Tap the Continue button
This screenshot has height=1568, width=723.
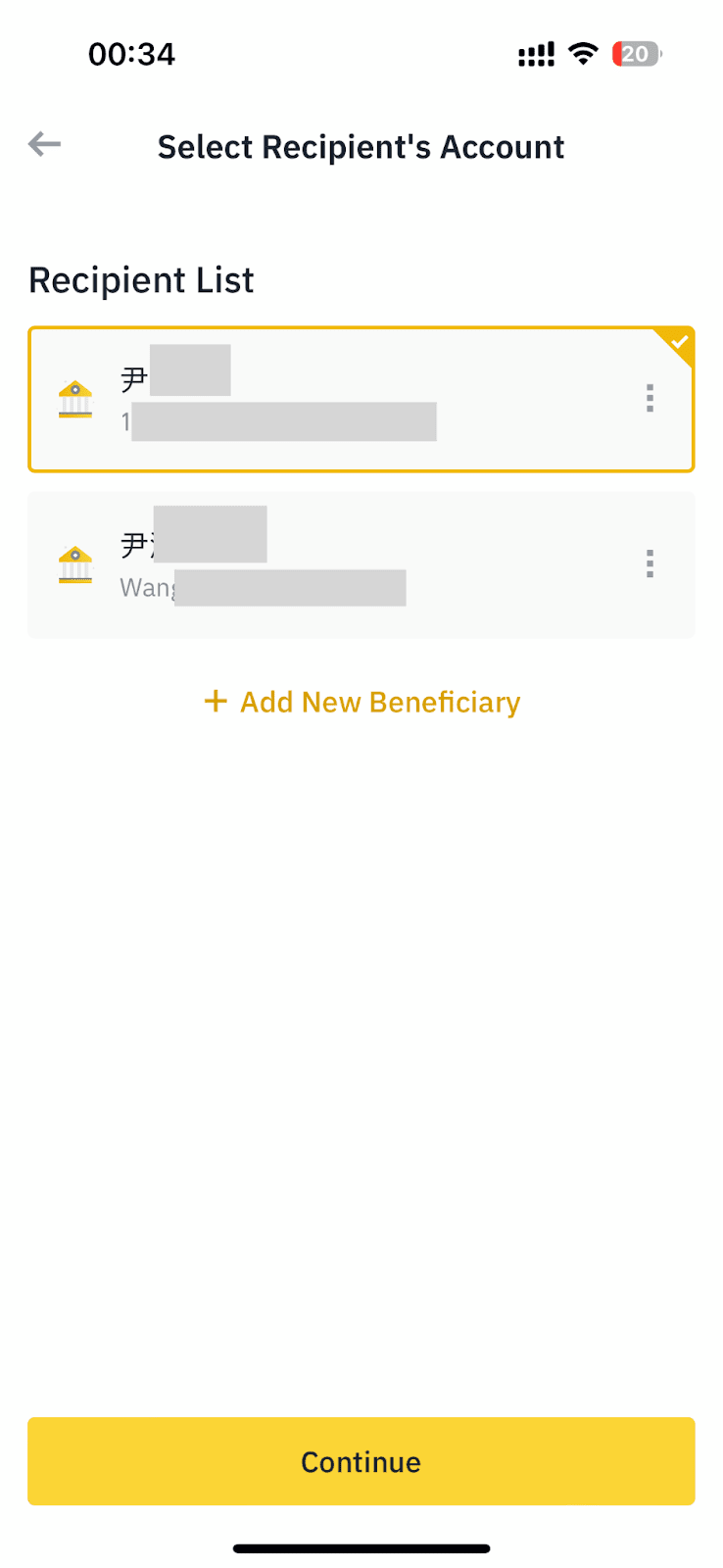[x=361, y=1461]
